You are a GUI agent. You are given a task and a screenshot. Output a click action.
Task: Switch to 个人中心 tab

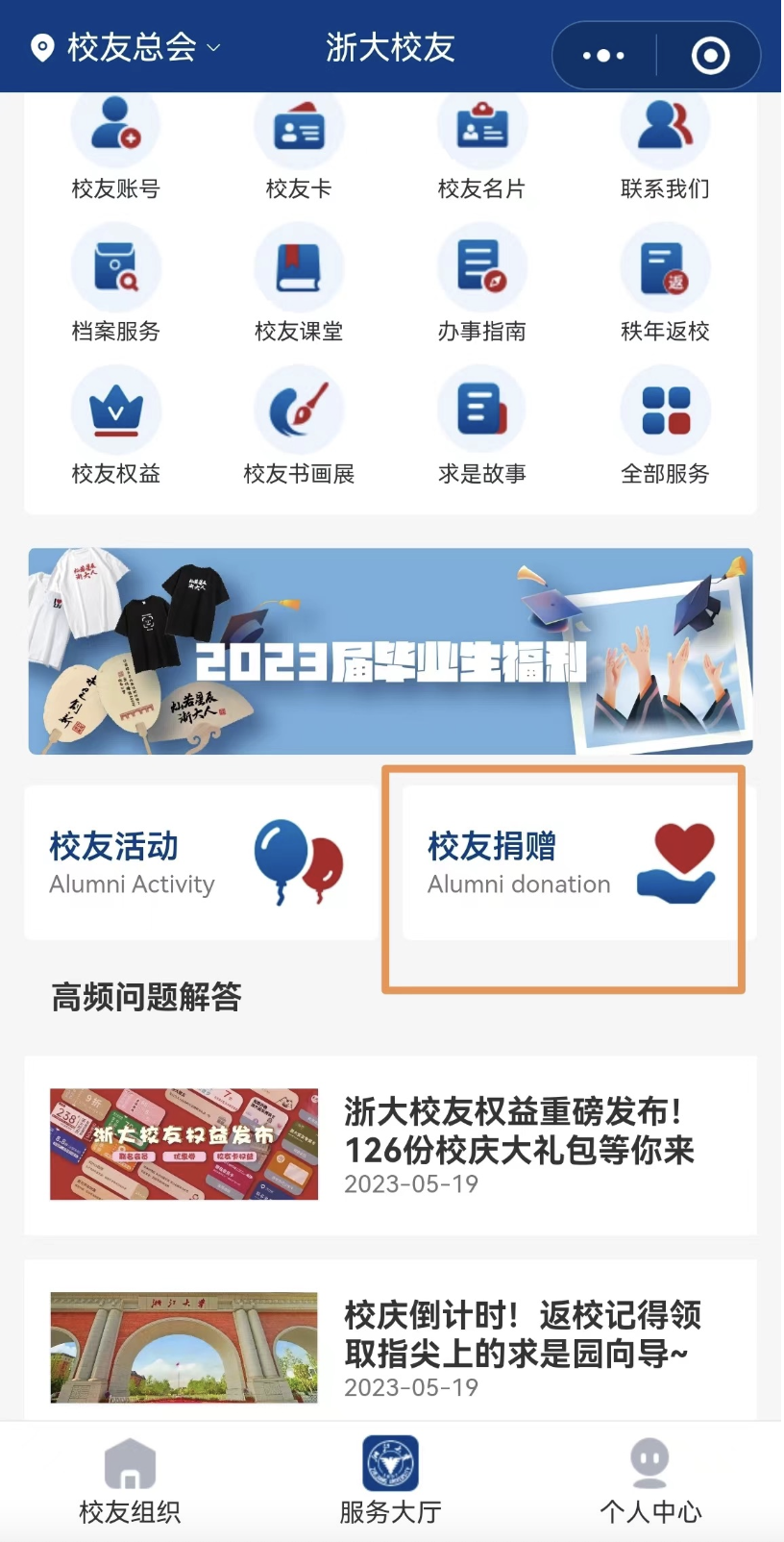pyautogui.click(x=650, y=1482)
